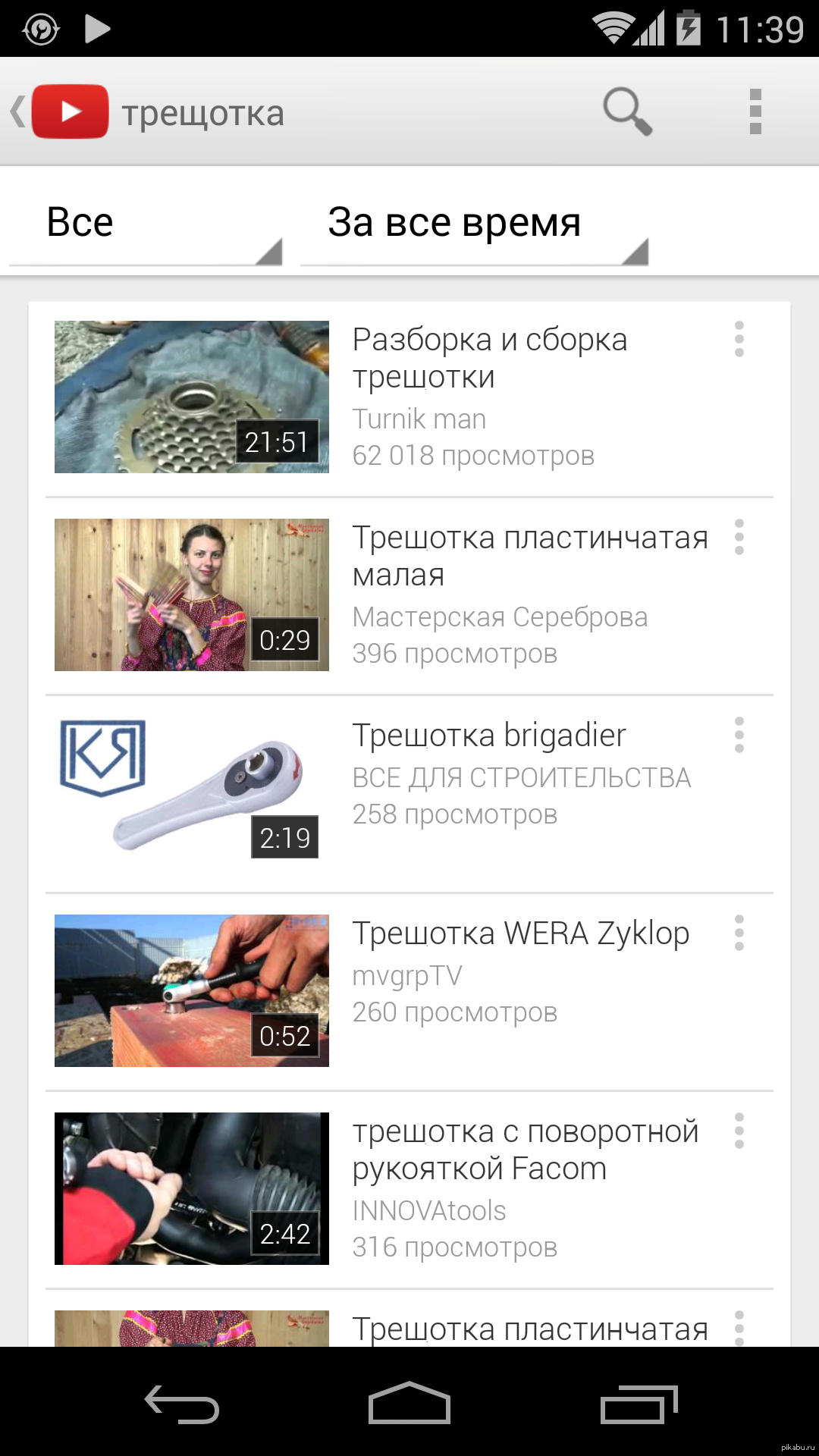
Task: Show options for "Разборка и сборка трешотки"
Action: coord(739,339)
